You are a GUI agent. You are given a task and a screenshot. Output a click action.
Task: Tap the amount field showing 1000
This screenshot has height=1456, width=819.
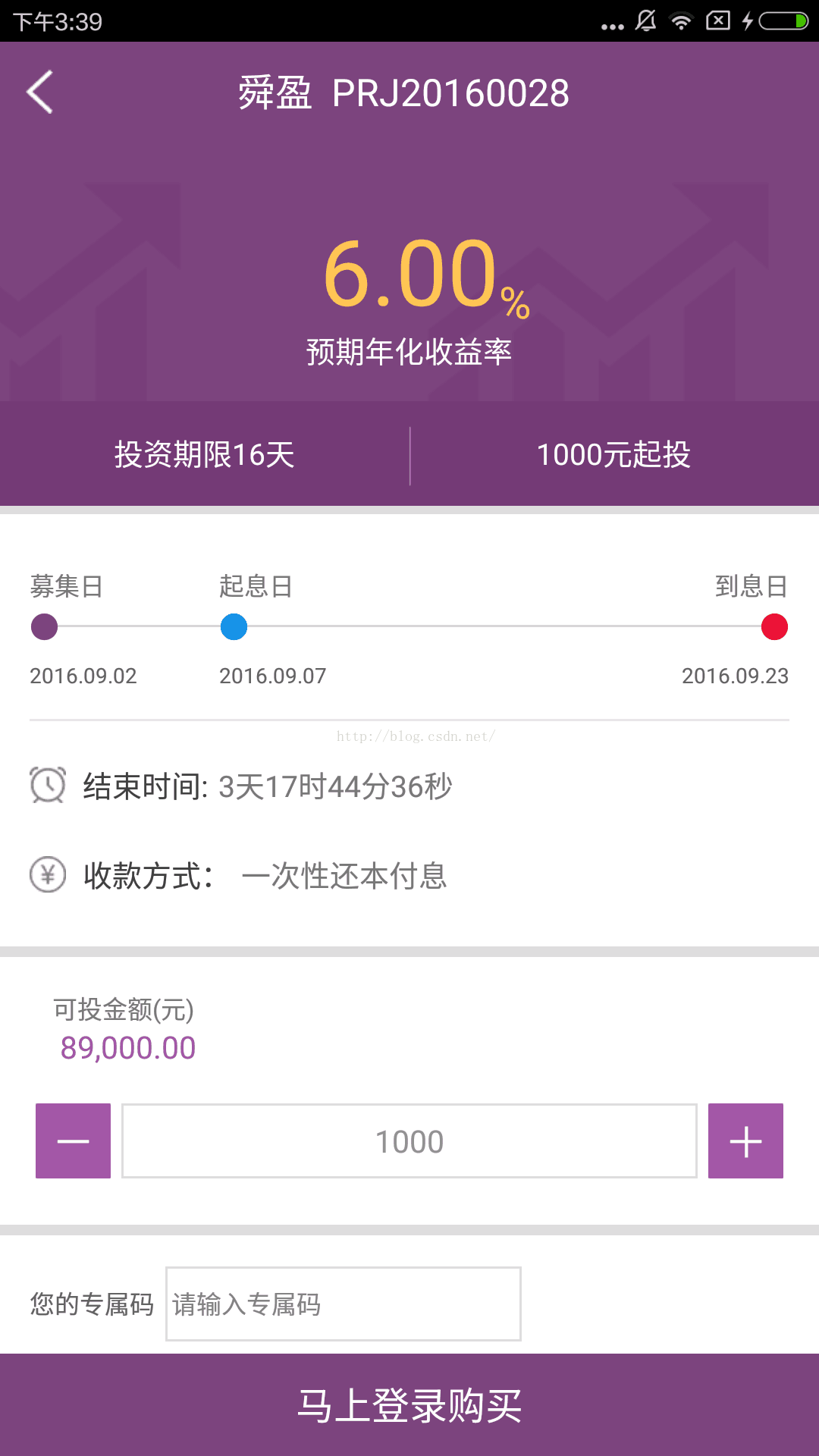click(x=409, y=1141)
